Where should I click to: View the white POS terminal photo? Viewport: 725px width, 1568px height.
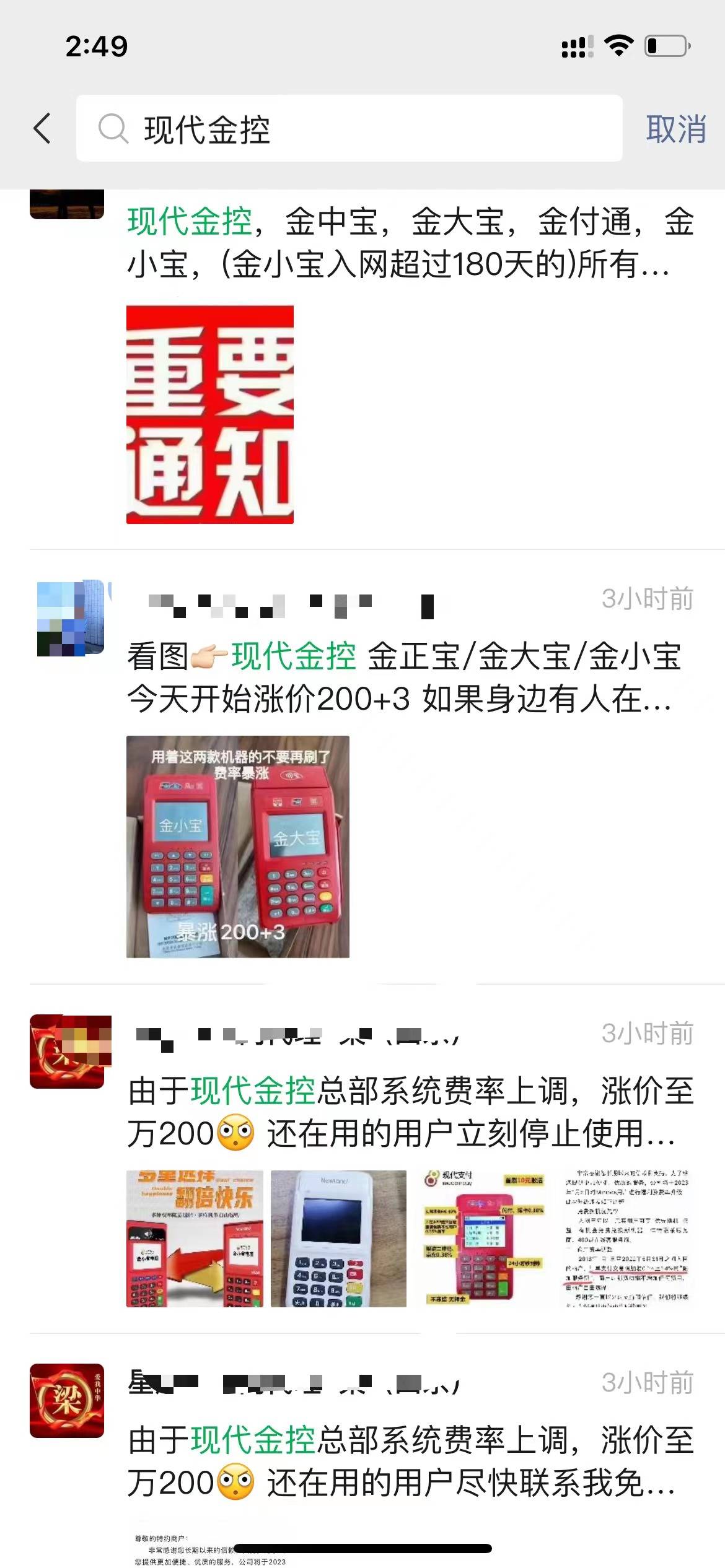pos(338,1239)
